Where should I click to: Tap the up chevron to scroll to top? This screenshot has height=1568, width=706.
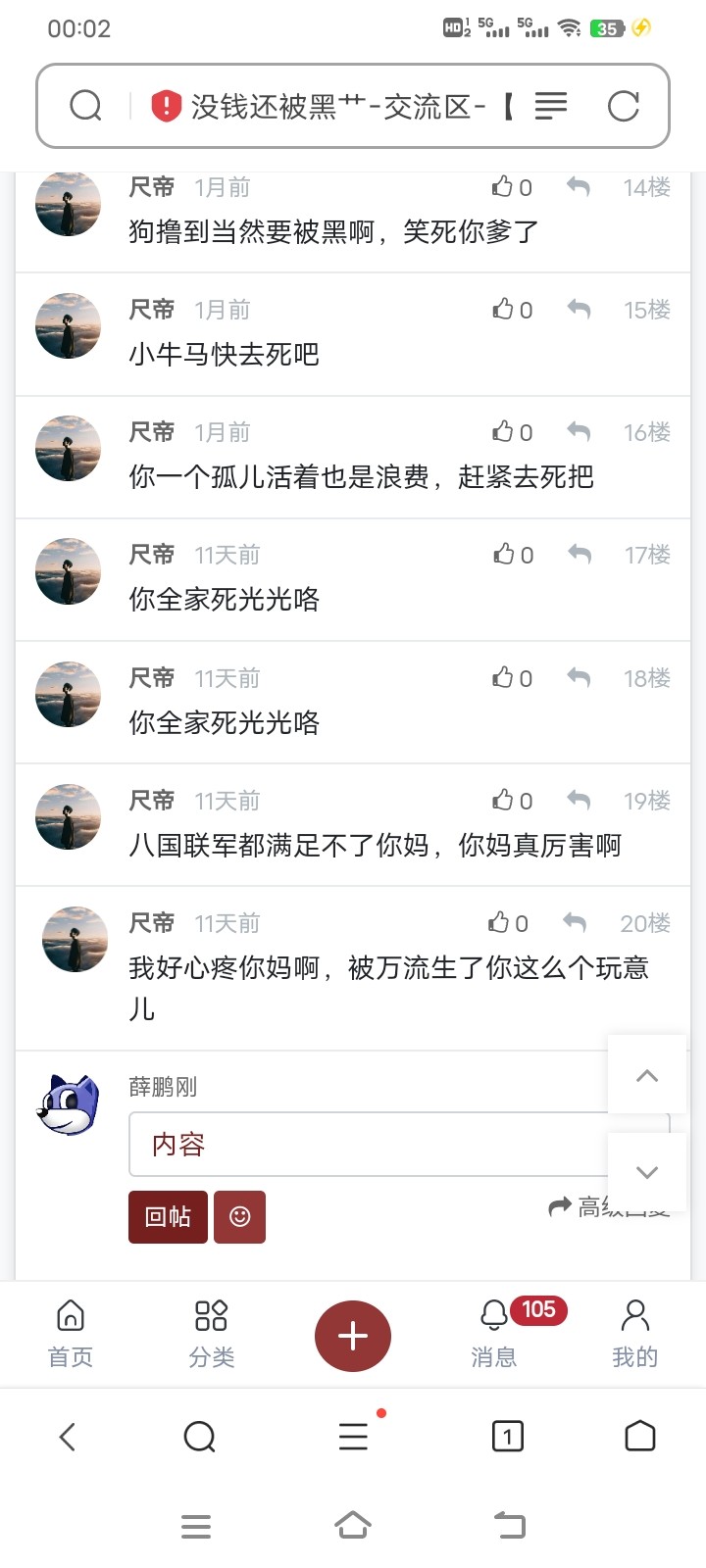(x=646, y=1075)
